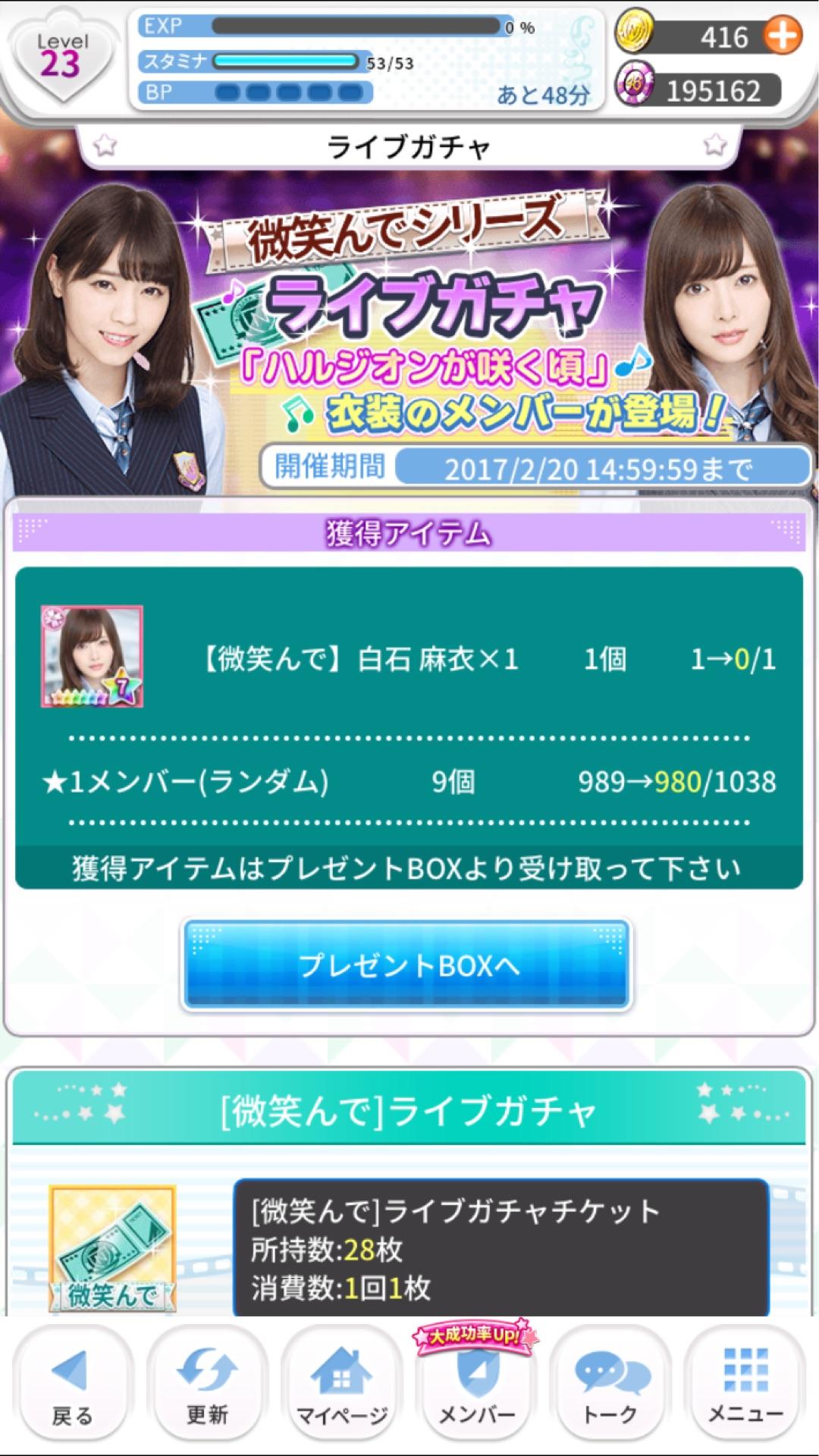Open the トーク tab
Viewport: 819px width, 1456px height.
click(611, 1388)
